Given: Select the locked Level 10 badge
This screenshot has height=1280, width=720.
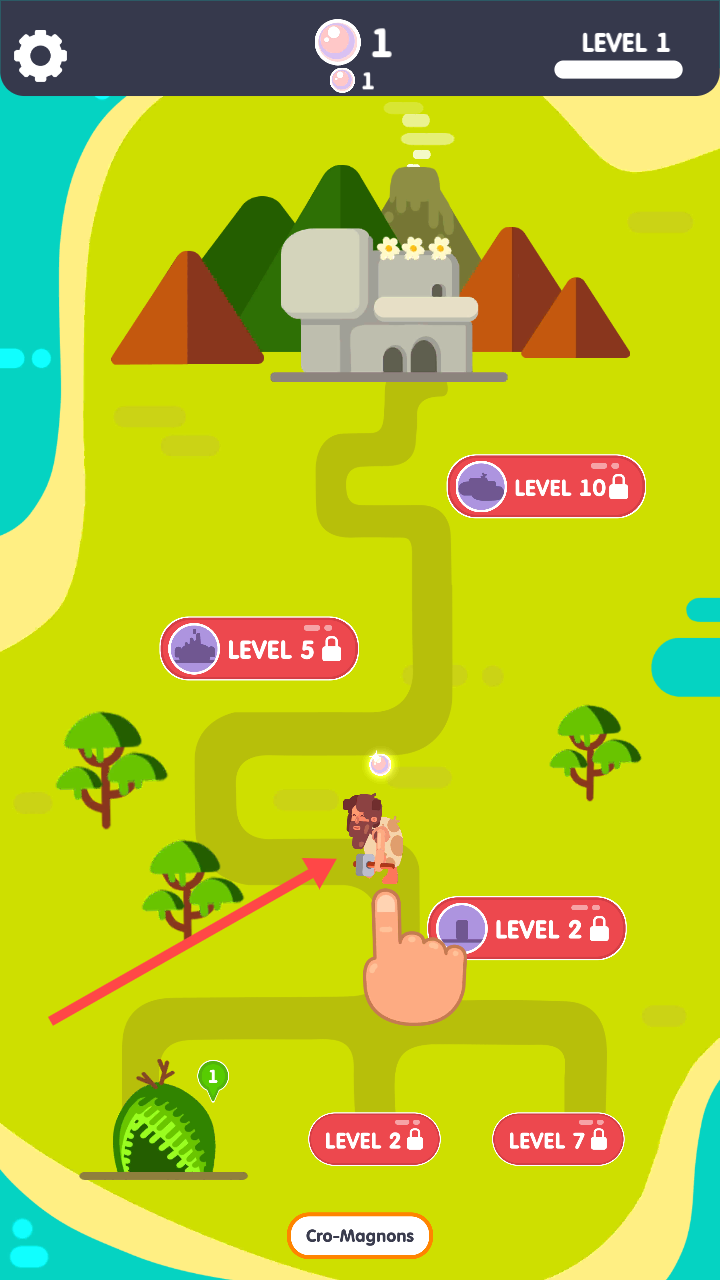Looking at the screenshot, I should click(x=546, y=487).
